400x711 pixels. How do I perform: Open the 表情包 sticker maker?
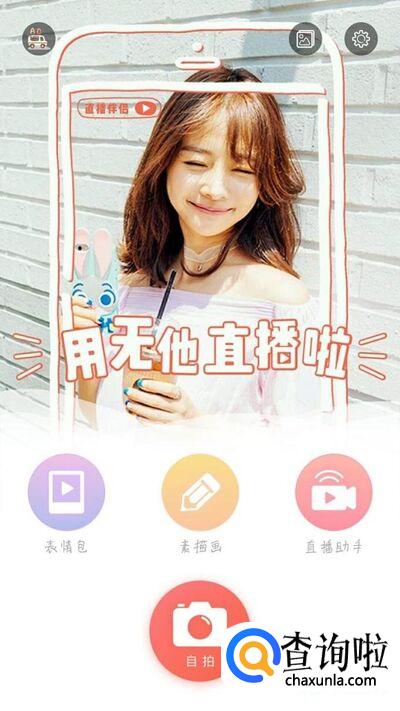67,492
